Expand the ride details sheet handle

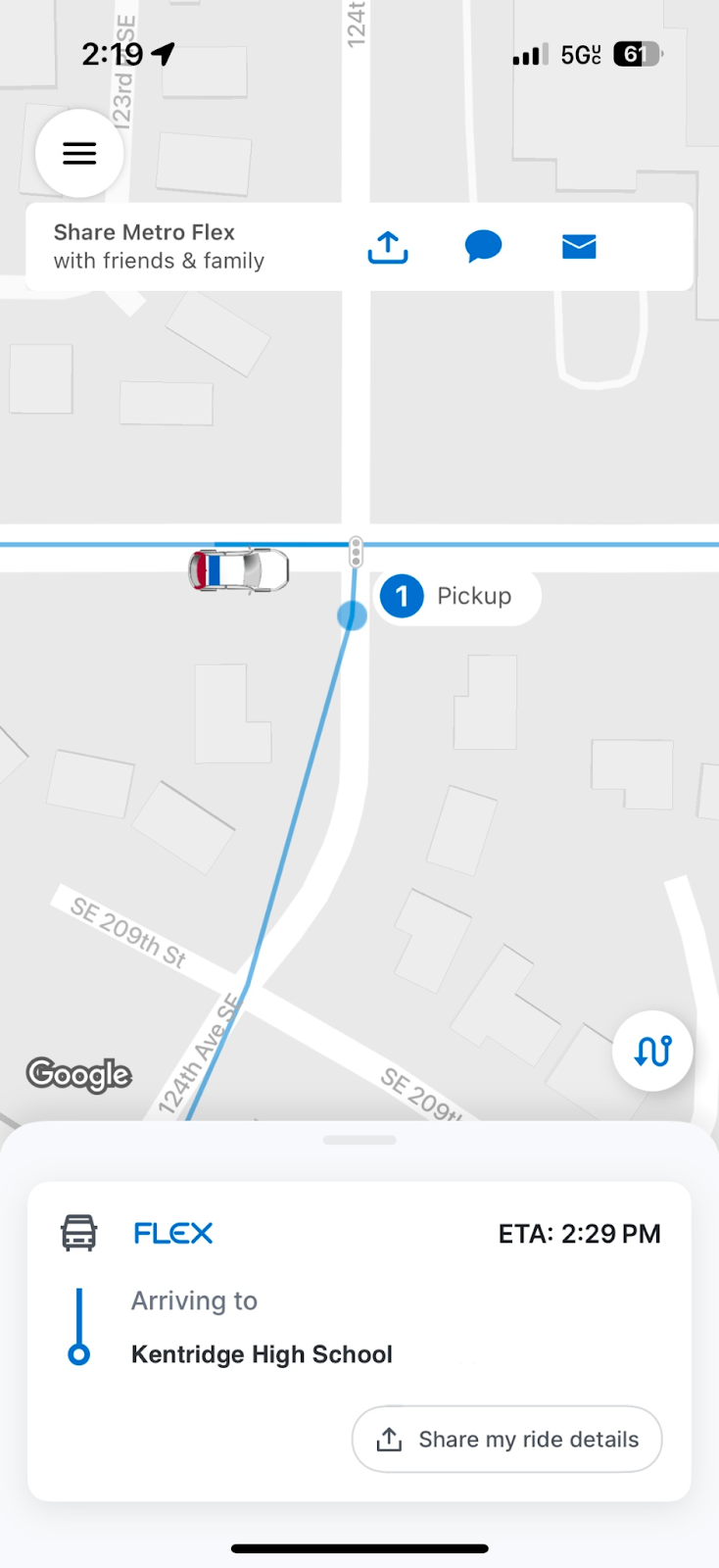359,1140
